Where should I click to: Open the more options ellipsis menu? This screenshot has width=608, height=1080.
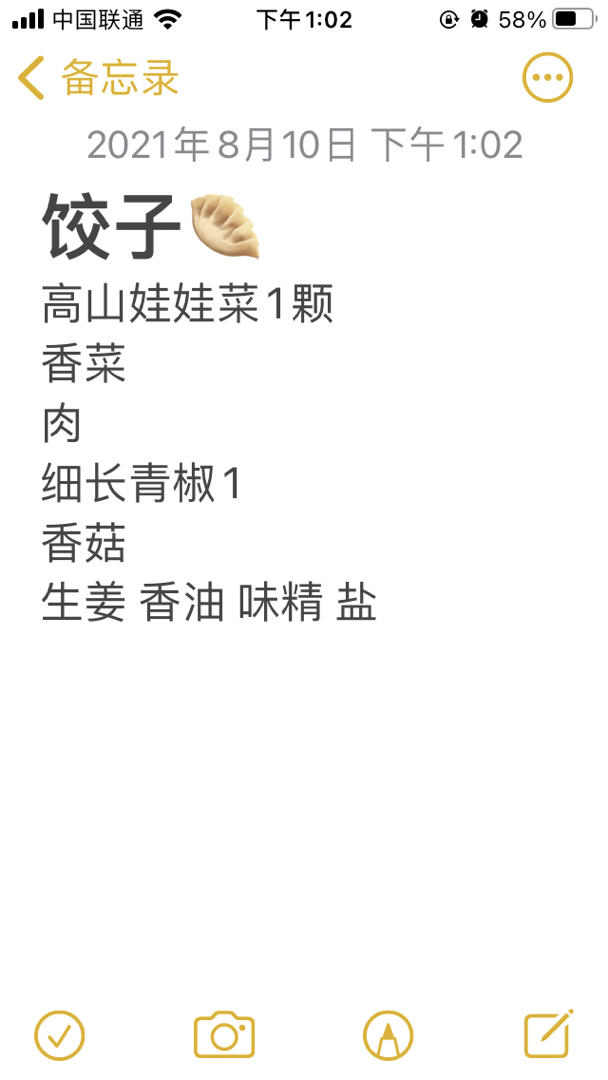547,77
